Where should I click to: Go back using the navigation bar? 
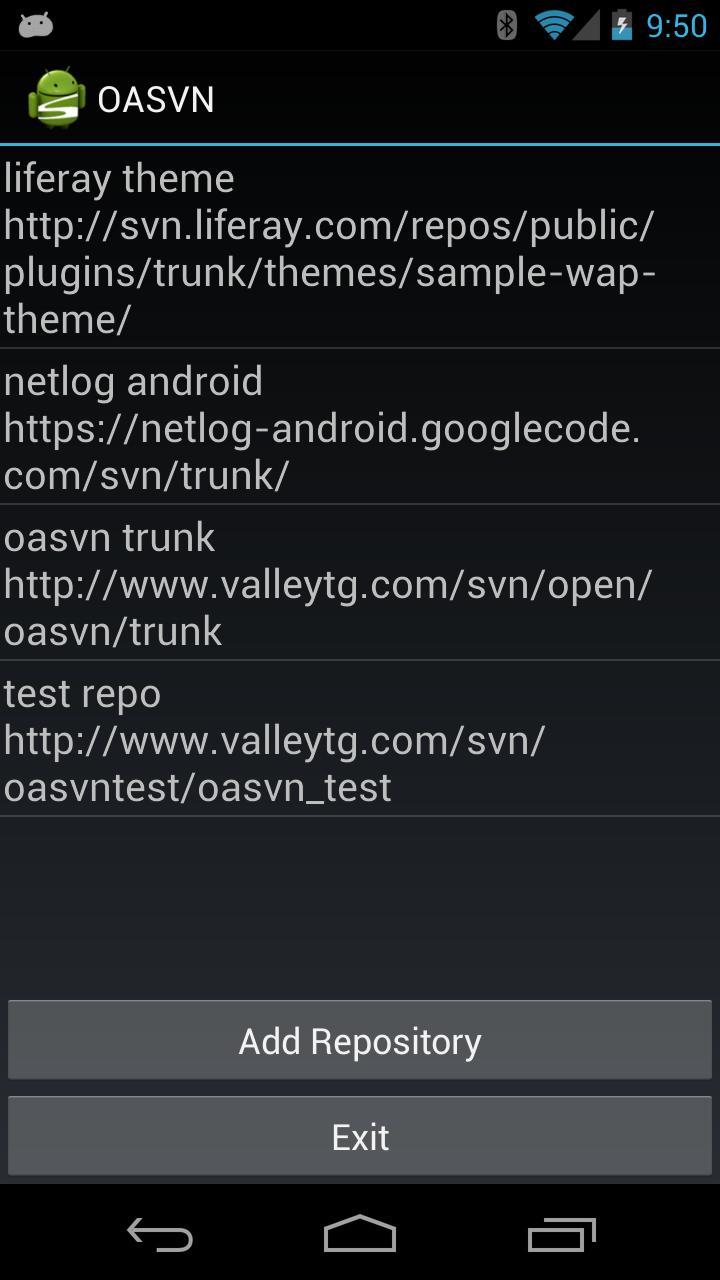(x=160, y=1236)
